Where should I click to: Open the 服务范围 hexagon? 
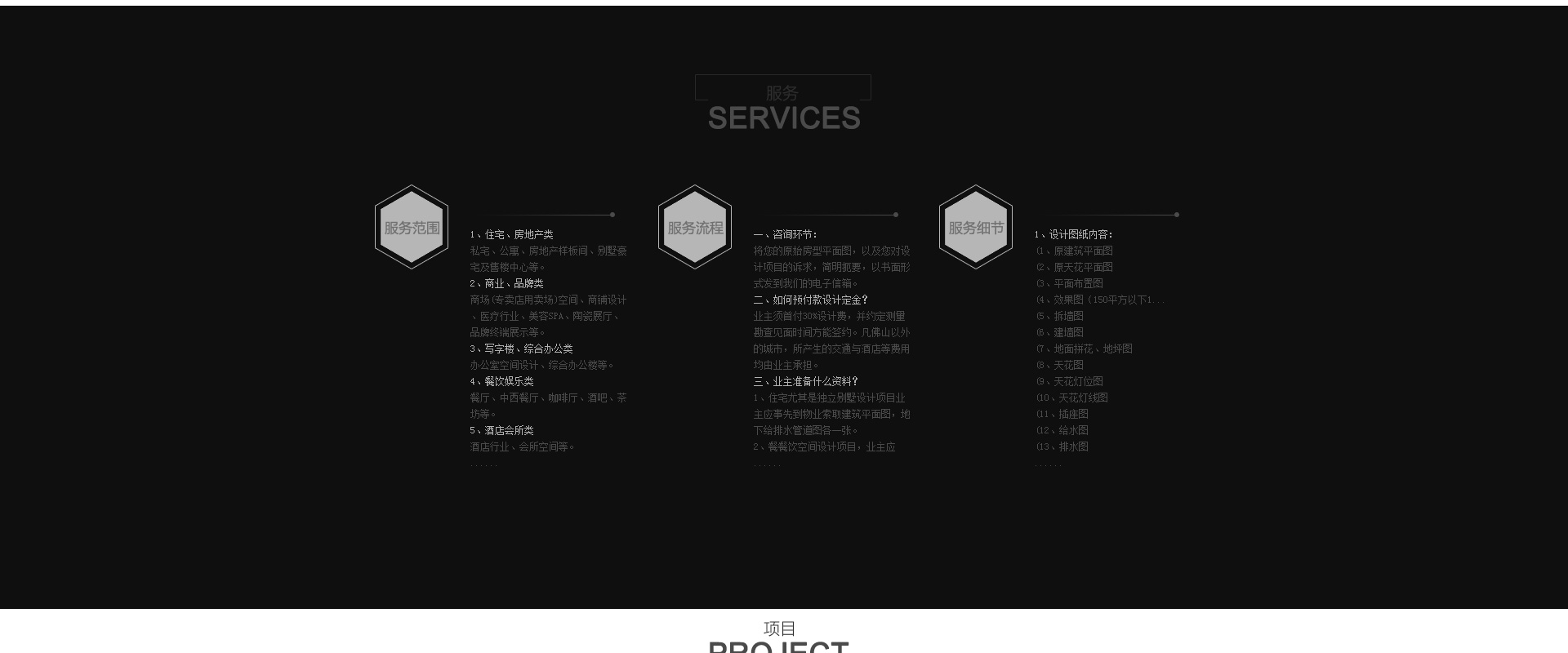pyautogui.click(x=412, y=228)
